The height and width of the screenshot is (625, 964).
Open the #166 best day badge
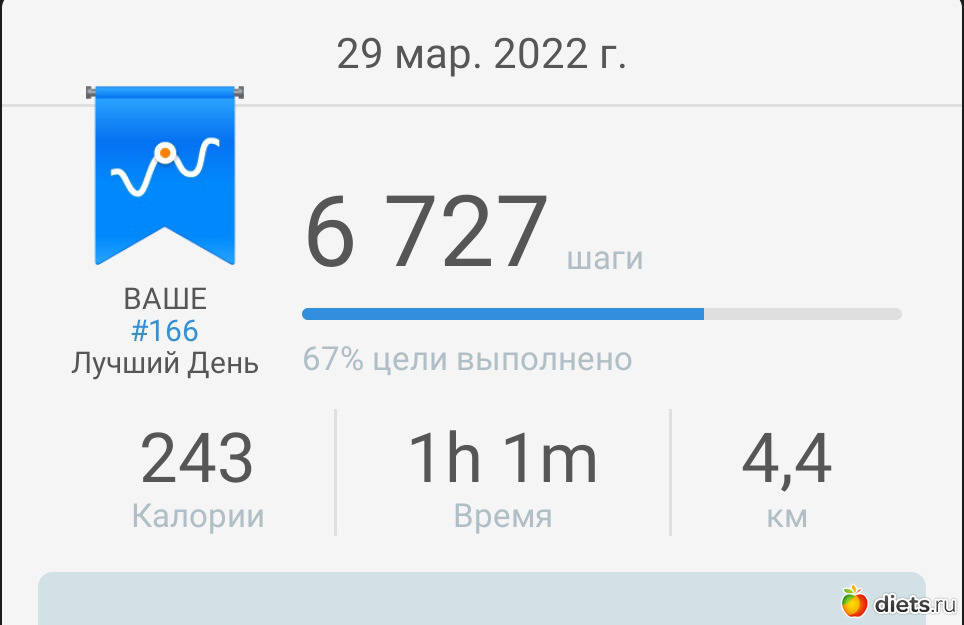[x=165, y=180]
